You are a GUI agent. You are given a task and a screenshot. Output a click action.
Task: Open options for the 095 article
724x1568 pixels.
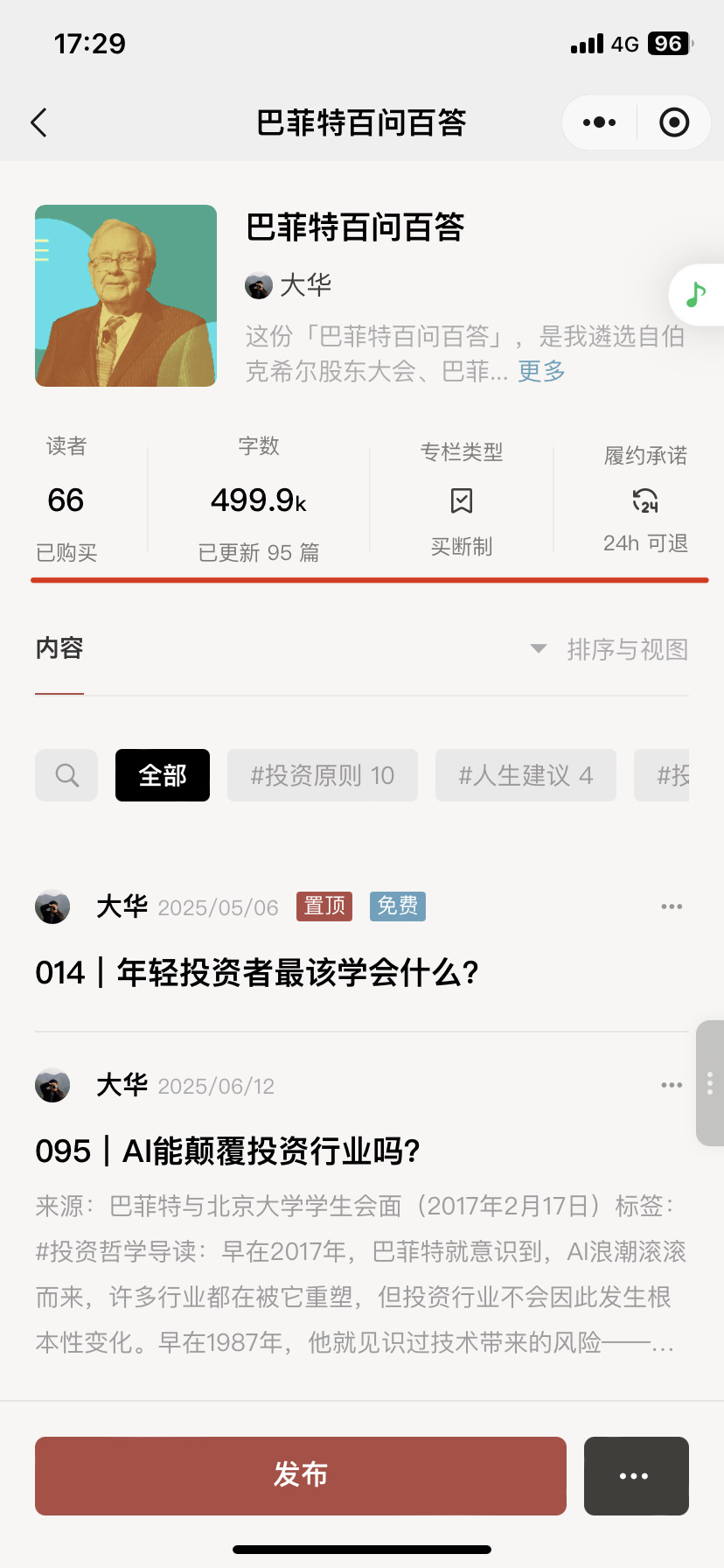672,1085
